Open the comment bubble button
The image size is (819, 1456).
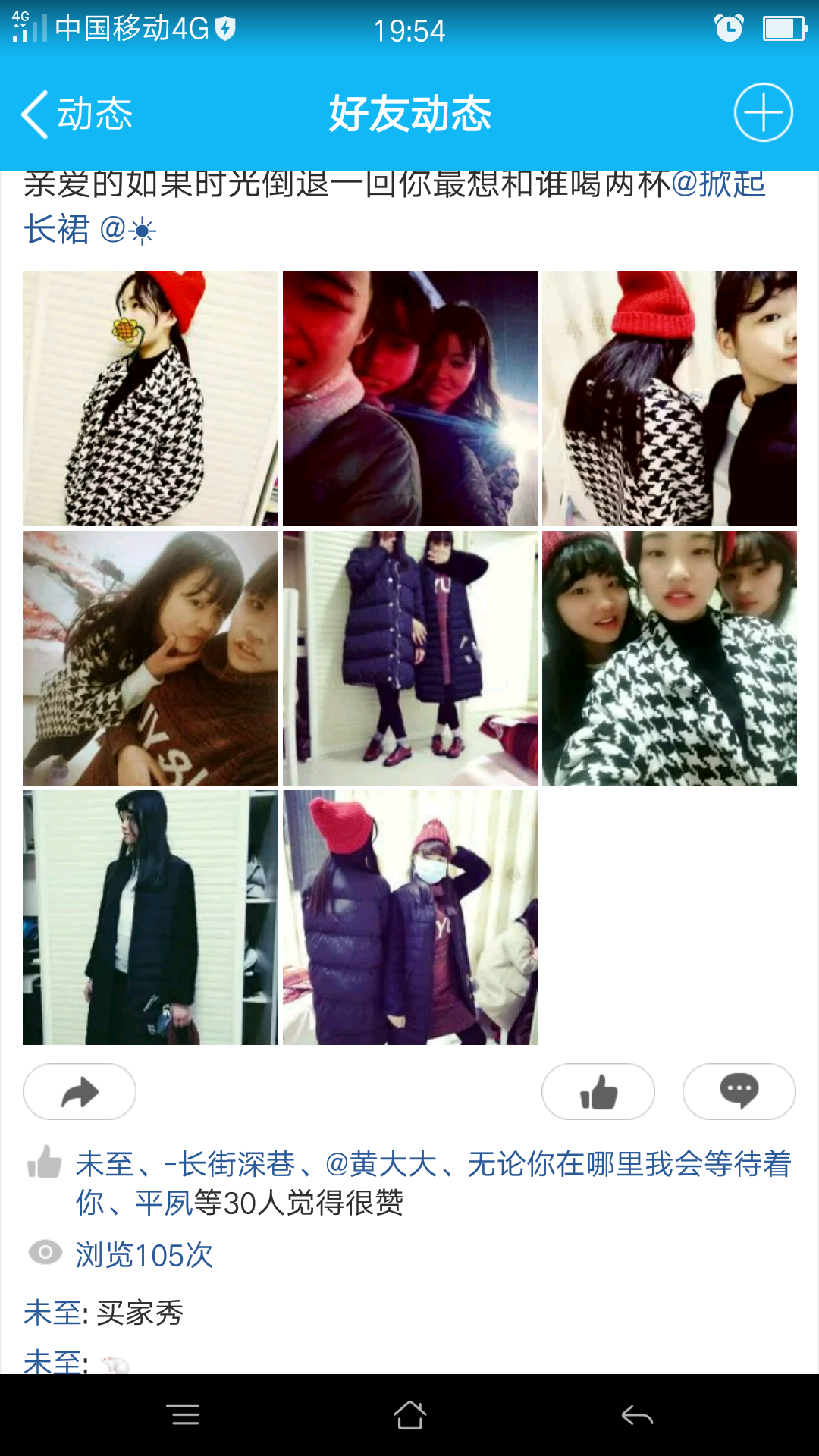coord(739,1091)
